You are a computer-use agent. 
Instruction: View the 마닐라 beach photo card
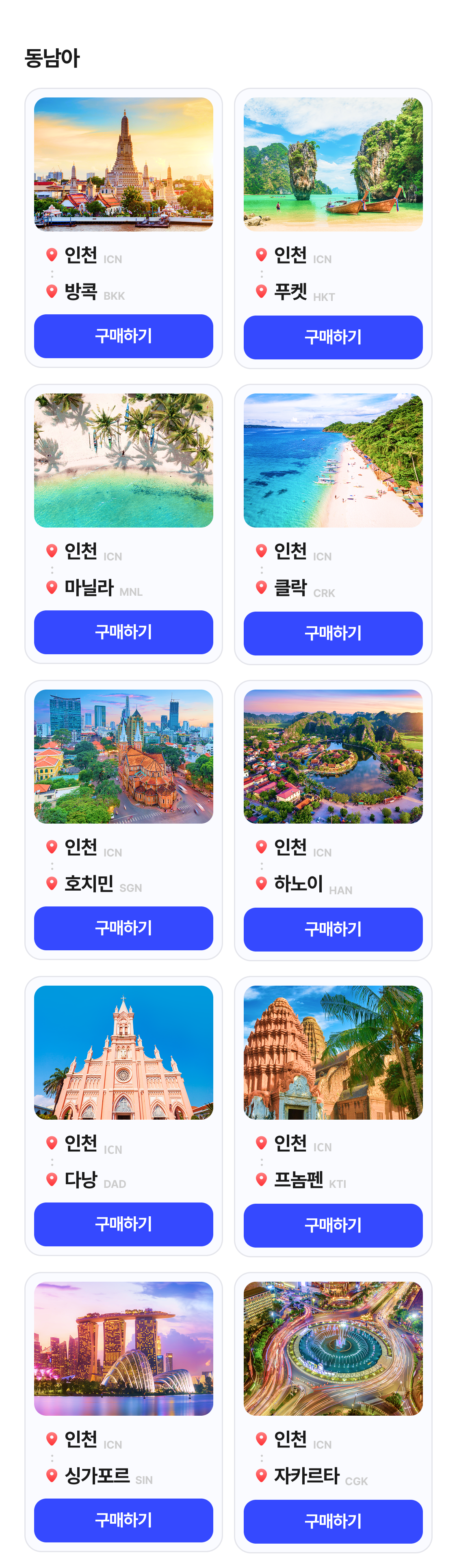click(123, 460)
